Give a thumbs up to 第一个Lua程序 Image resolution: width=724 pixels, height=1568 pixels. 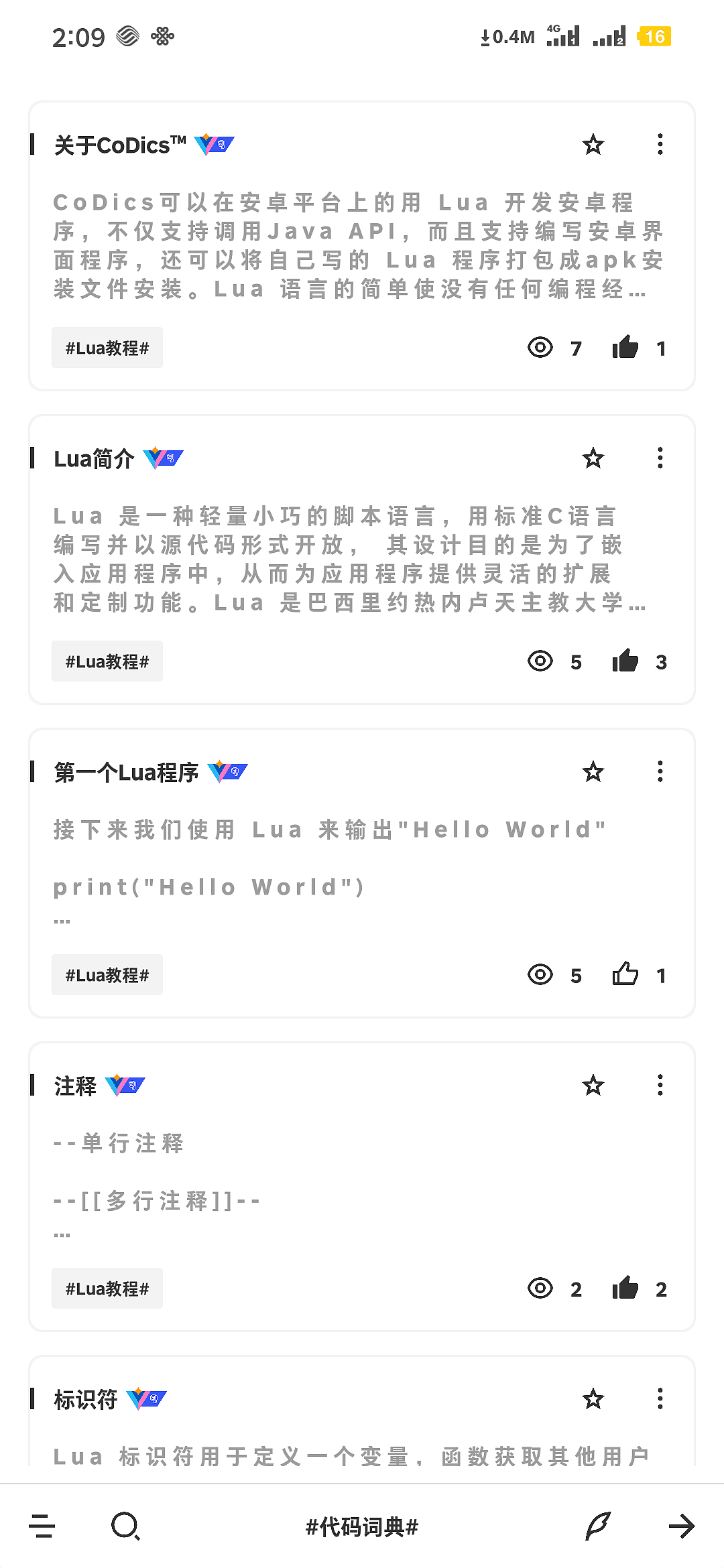(x=625, y=974)
